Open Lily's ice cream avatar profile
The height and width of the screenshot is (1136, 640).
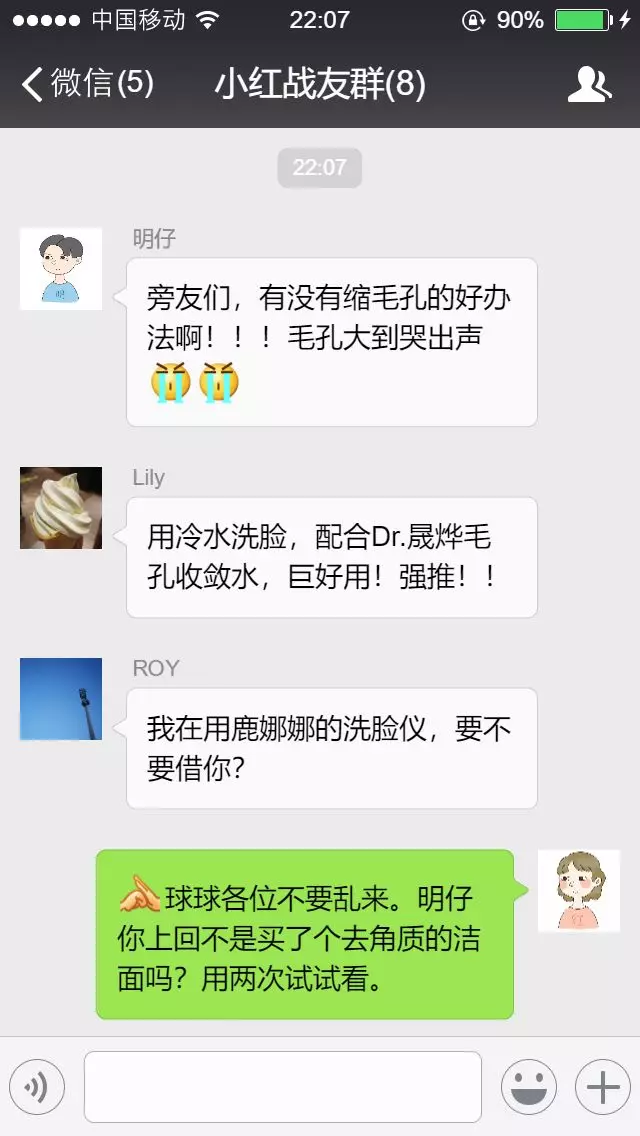click(61, 508)
